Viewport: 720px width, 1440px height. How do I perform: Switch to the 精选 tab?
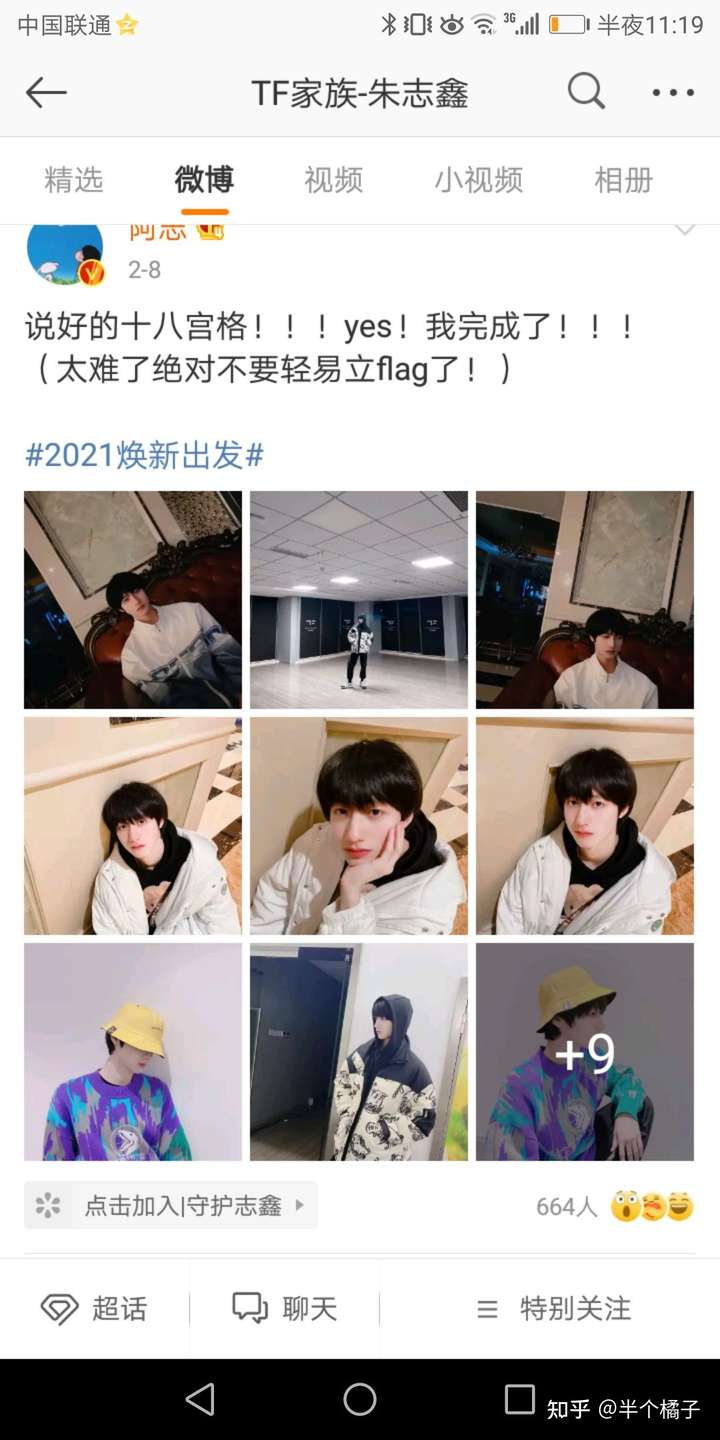74,180
